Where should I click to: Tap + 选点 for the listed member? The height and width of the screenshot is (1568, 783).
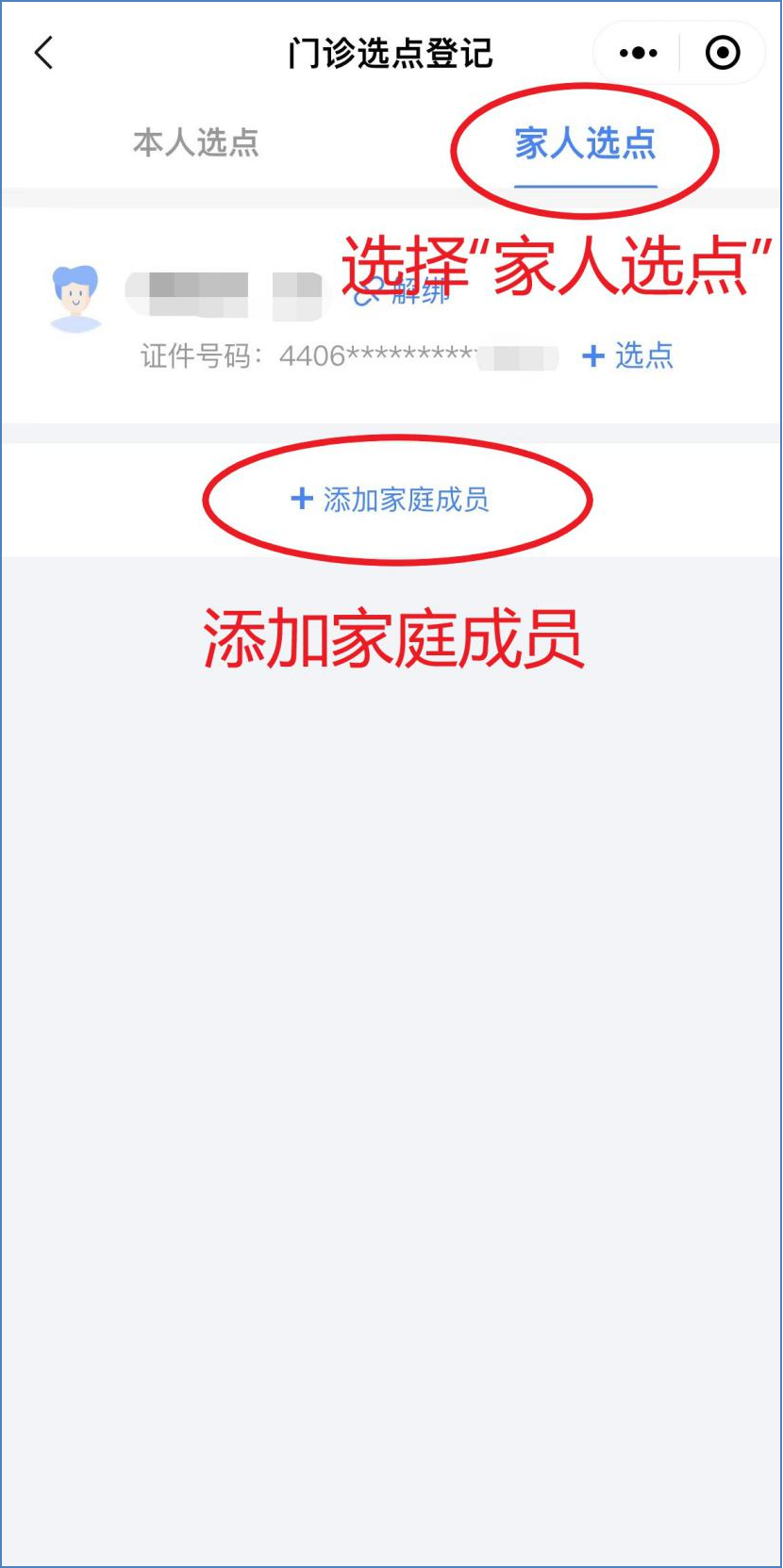click(628, 355)
